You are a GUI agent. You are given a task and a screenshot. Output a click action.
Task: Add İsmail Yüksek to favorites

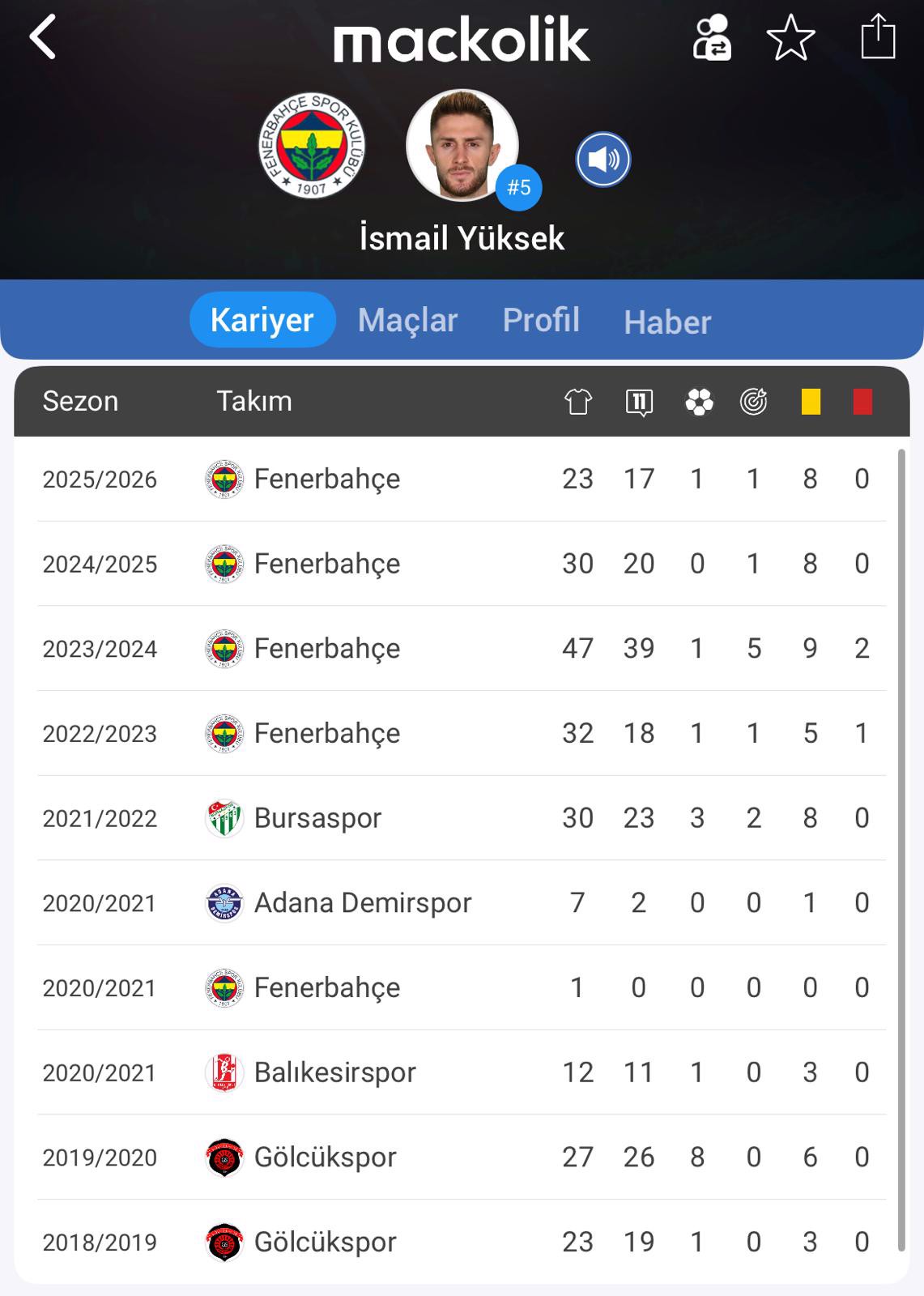790,38
